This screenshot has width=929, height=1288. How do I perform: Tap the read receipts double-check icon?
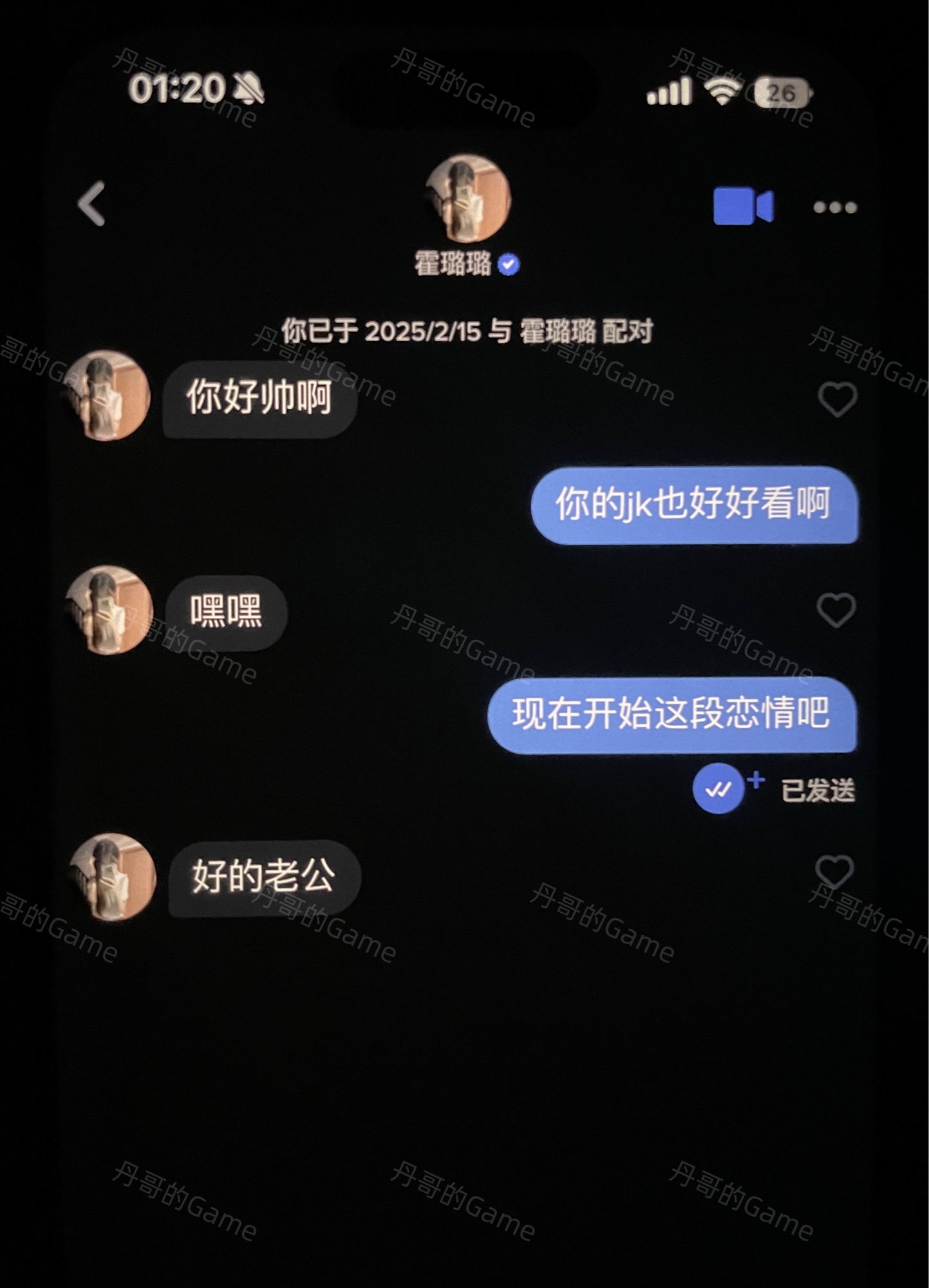point(718,788)
